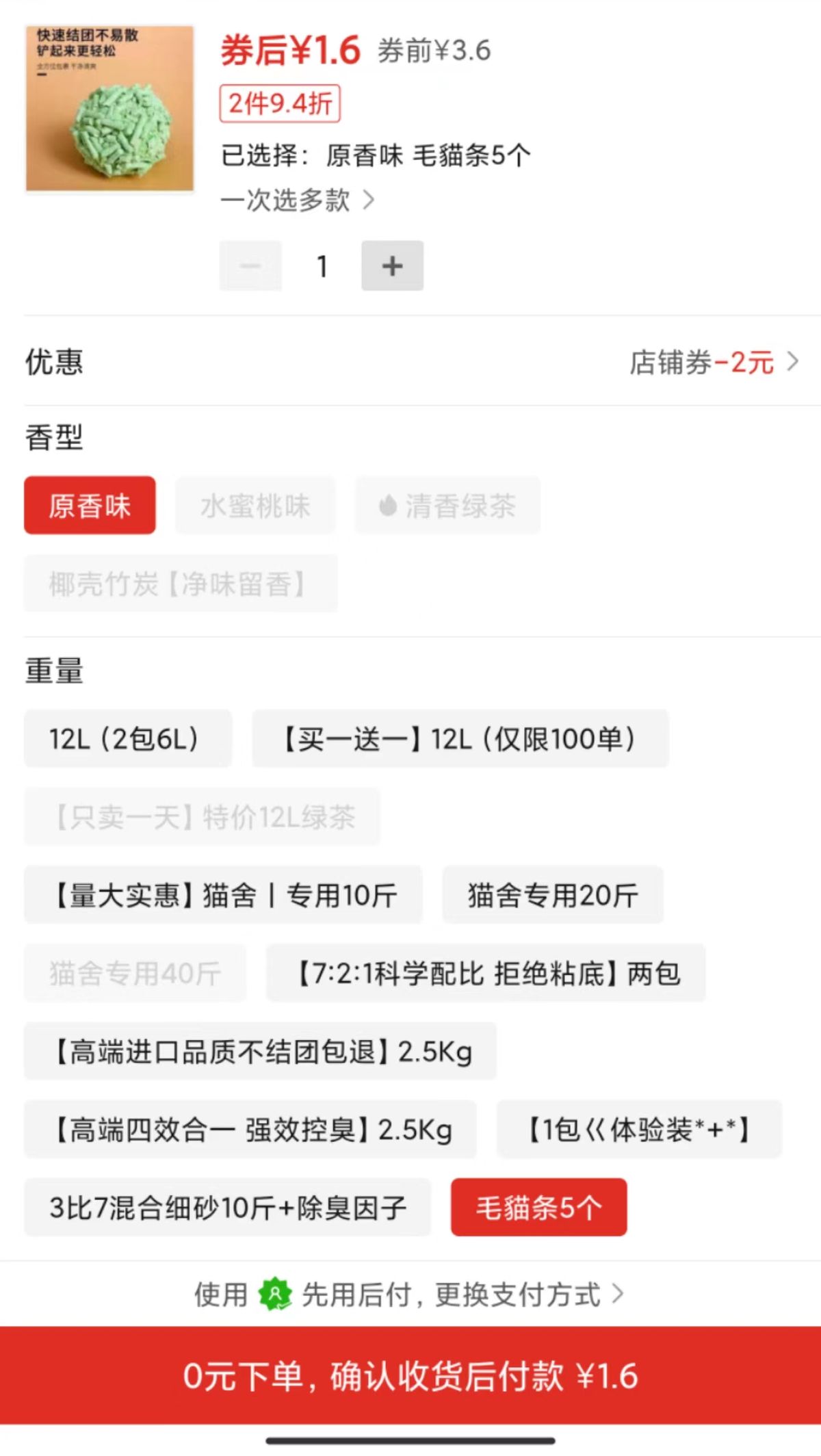The height and width of the screenshot is (1456, 821).
Task: Increase quantity with the plus button
Action: click(391, 265)
